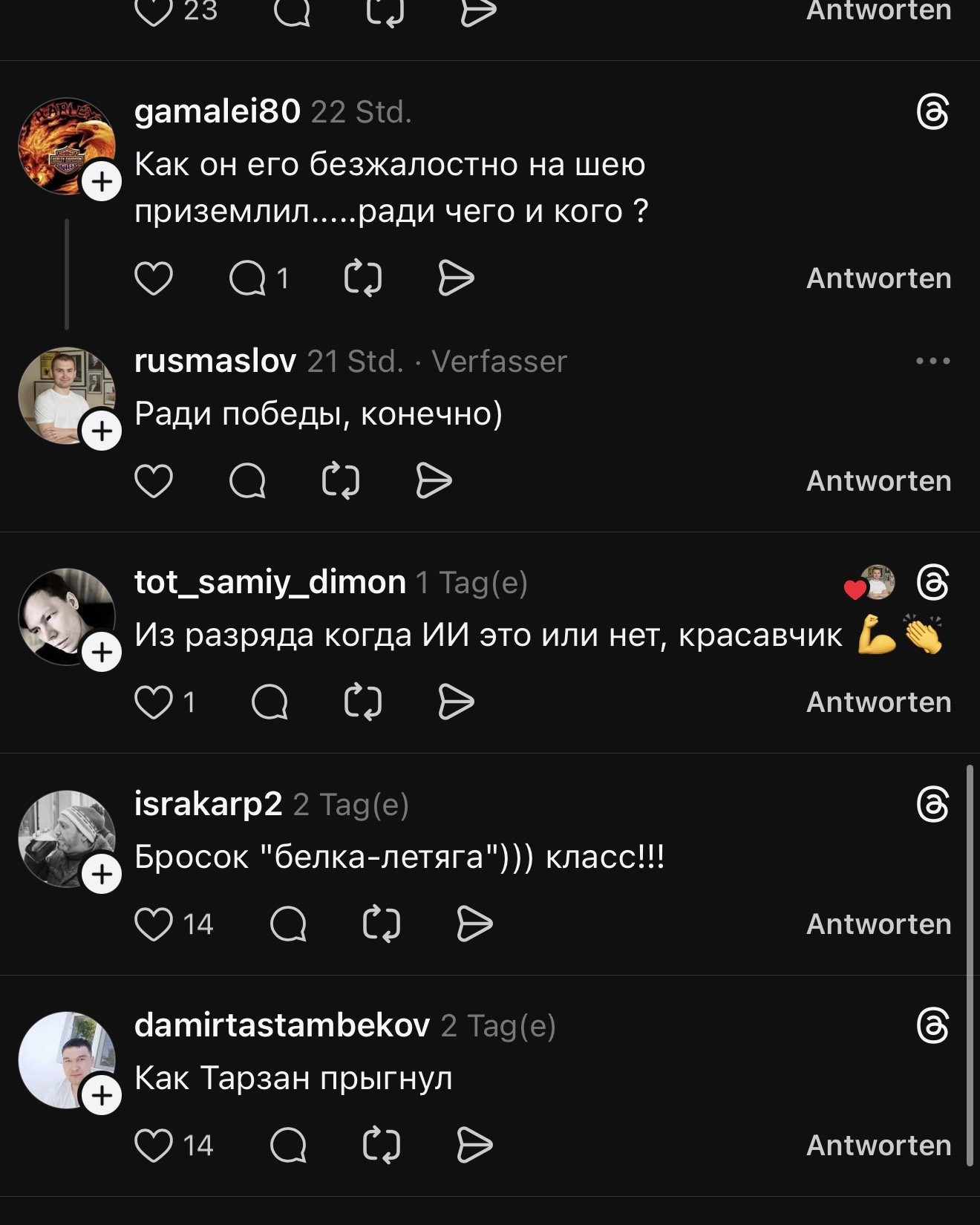Send damirtastambekov's comment to someone
The width and height of the screenshot is (980, 1225).
474,1145
